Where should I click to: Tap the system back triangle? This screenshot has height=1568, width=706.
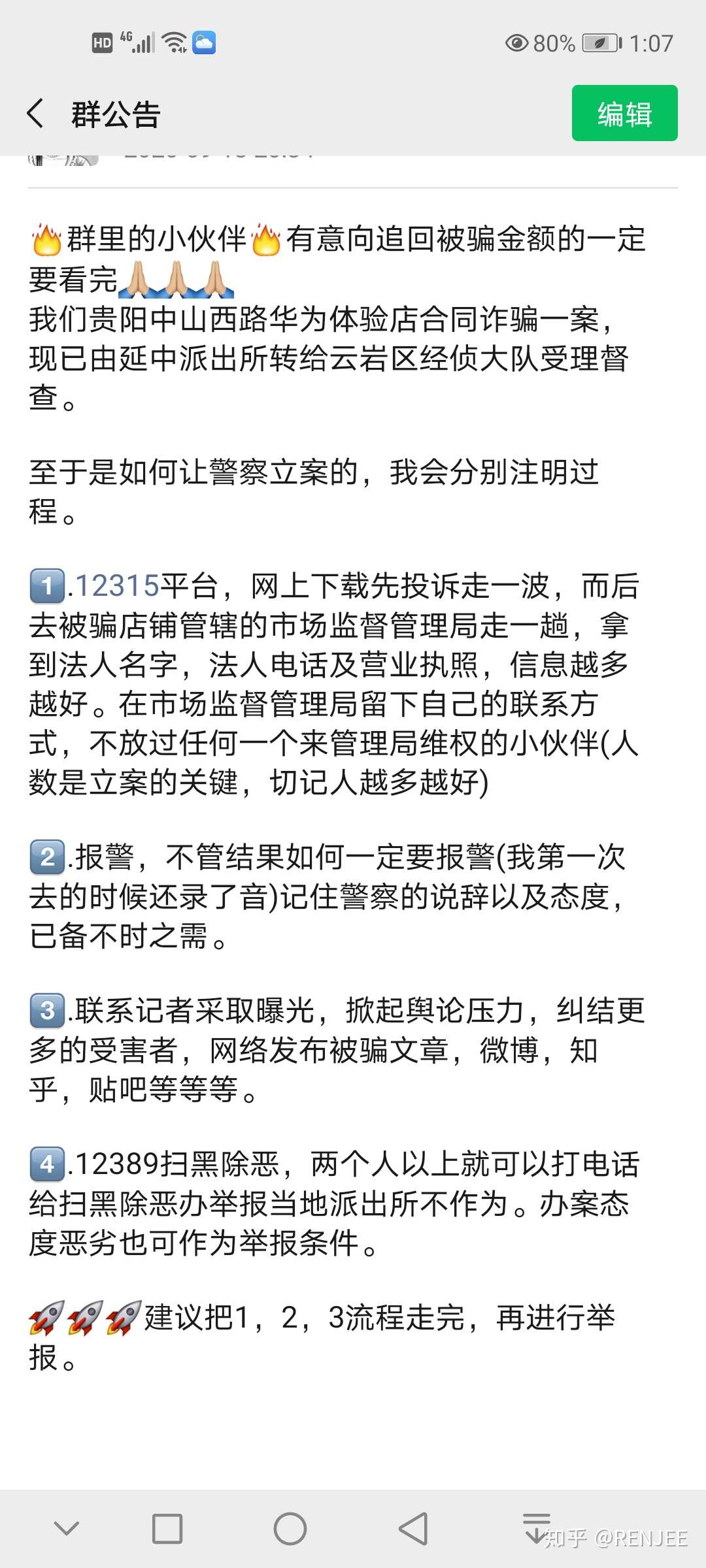(413, 1529)
